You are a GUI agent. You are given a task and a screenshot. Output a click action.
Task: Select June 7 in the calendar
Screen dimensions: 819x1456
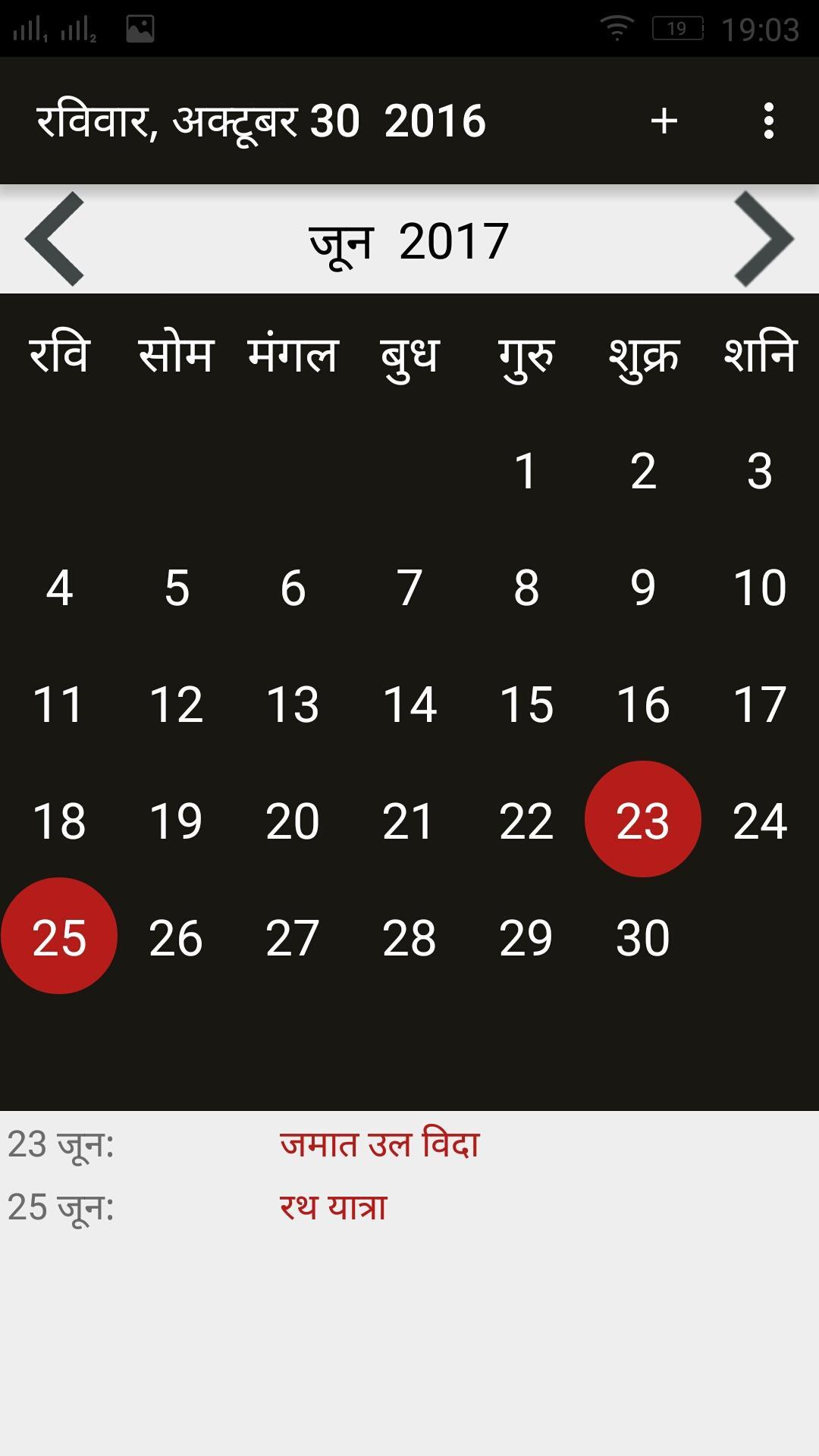pos(409,587)
